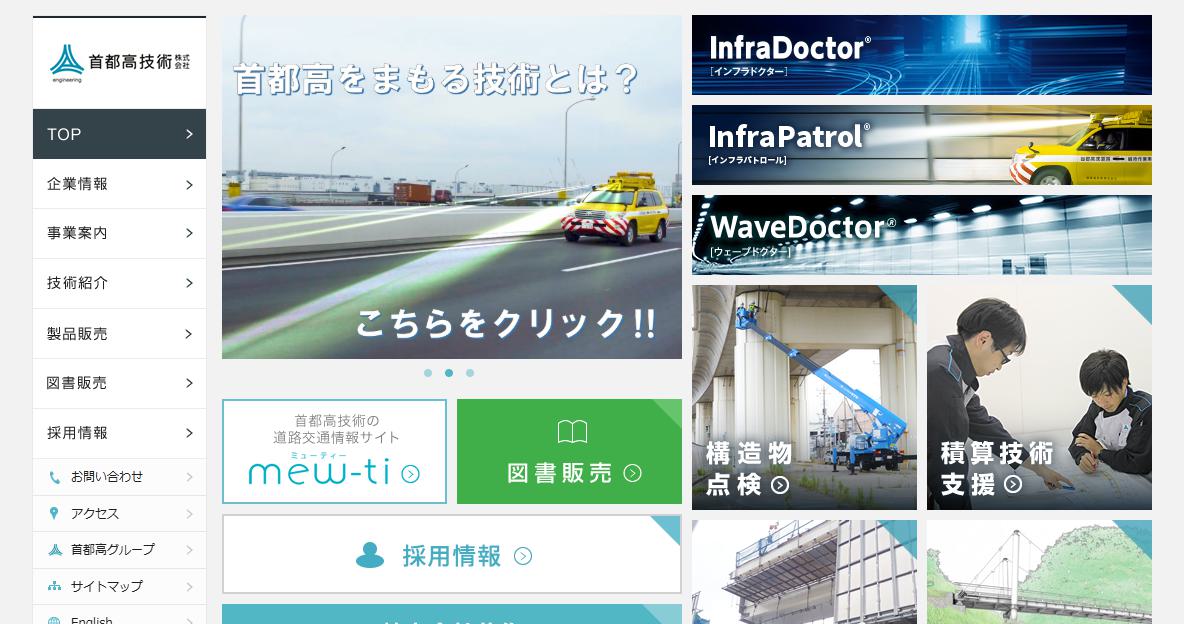
Task: Open the 積算技術支援 tile
Action: (x=1039, y=397)
